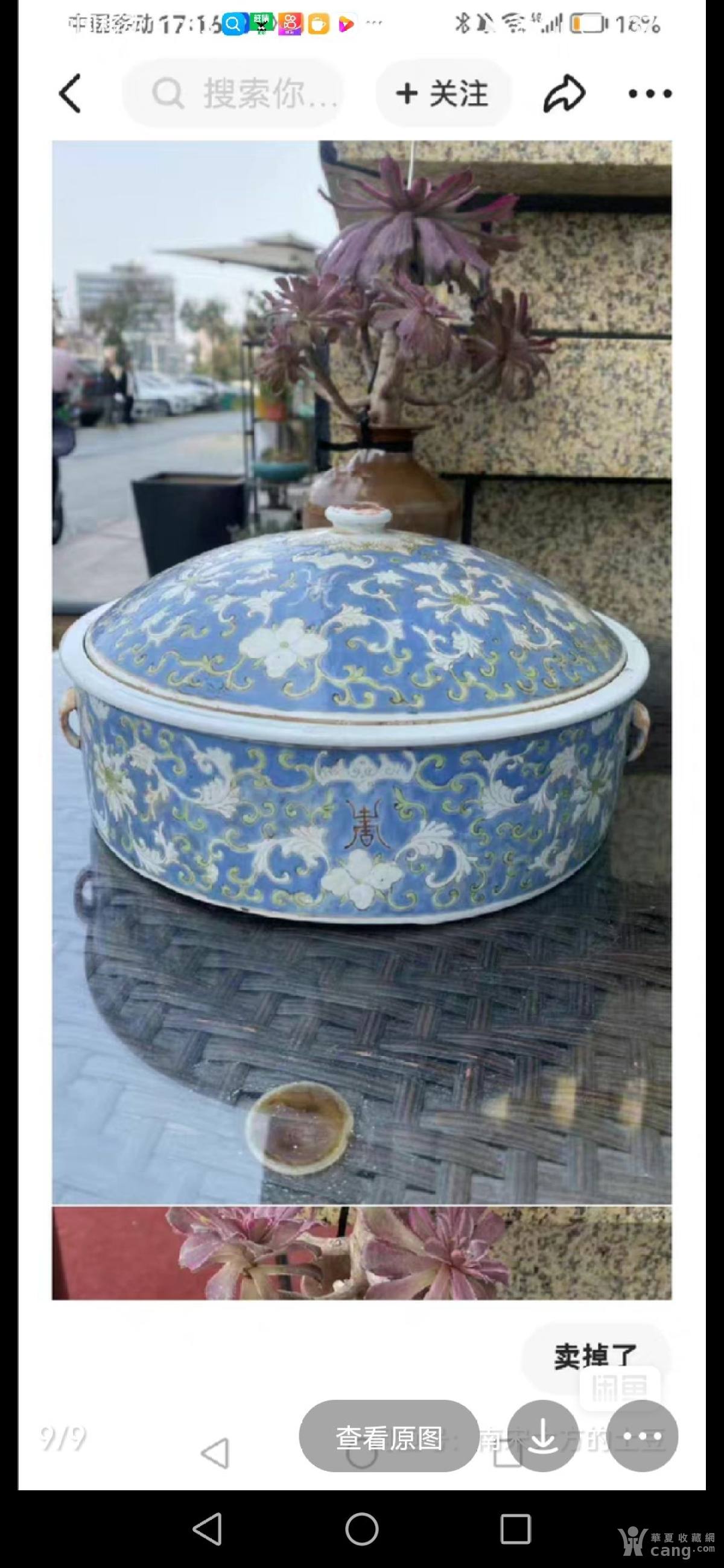
Task: Open the round more options button
Action: [642, 1438]
